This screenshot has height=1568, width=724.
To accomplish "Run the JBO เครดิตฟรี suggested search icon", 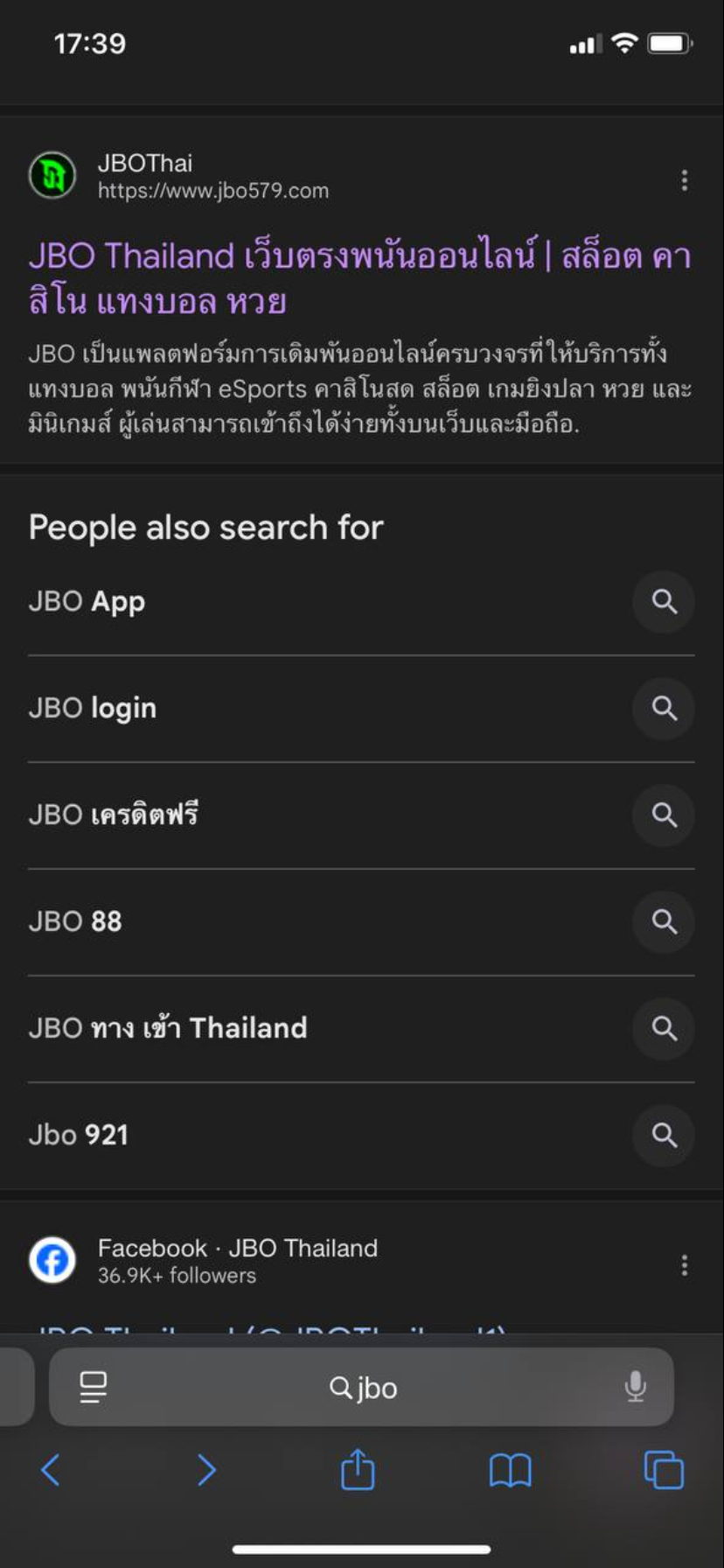I will [x=664, y=815].
